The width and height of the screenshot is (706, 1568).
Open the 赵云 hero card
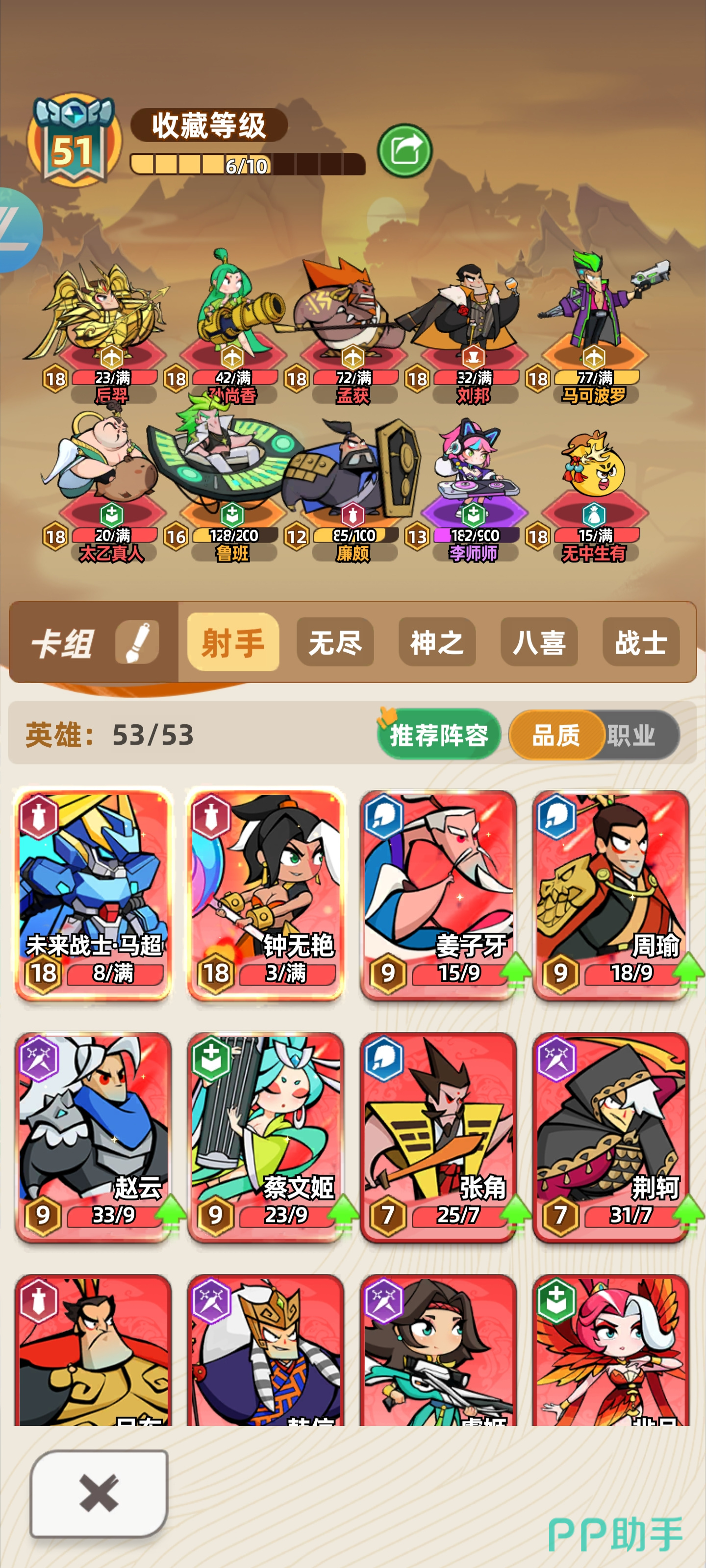[93, 1136]
